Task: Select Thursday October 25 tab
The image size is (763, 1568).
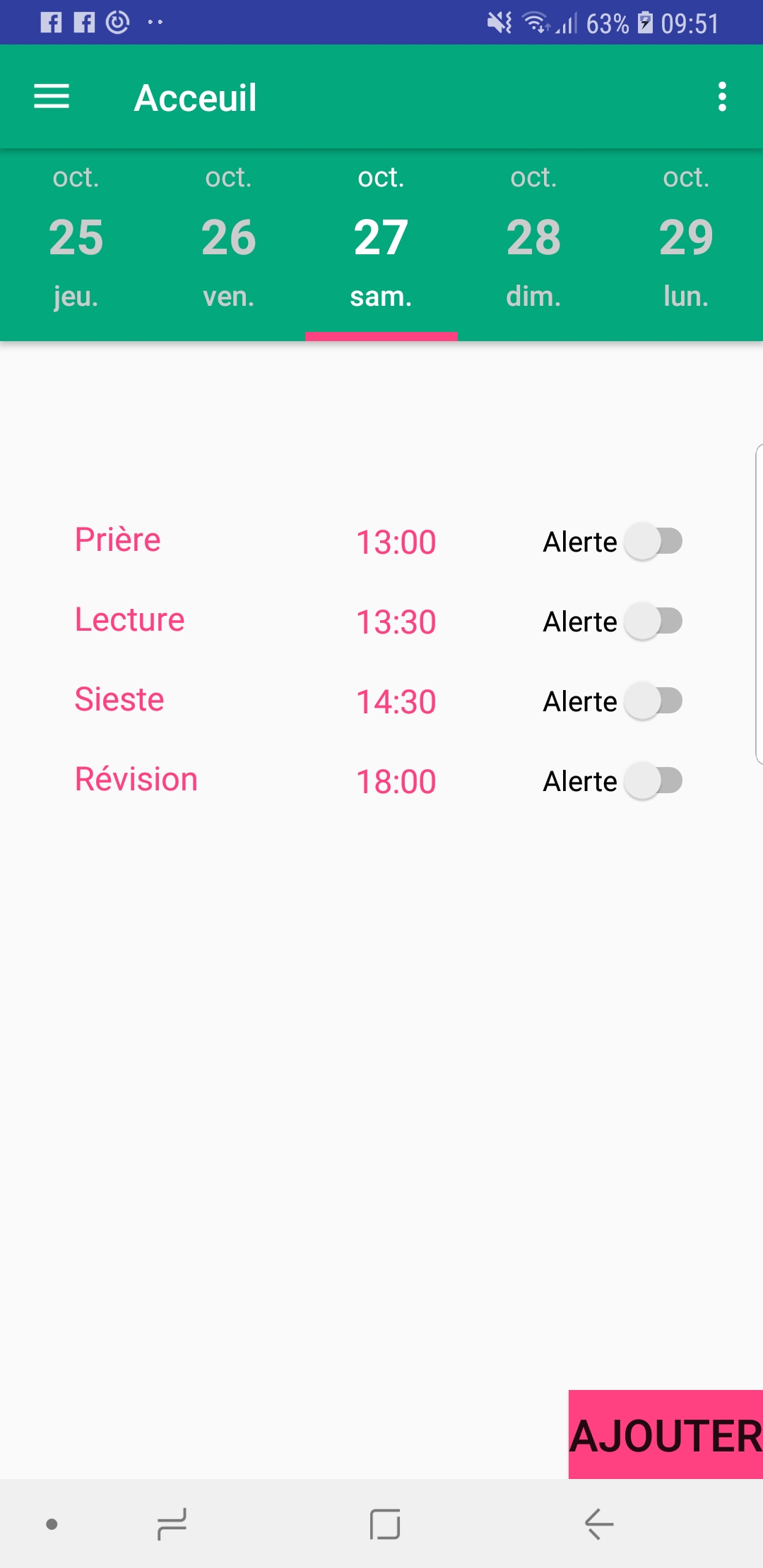Action: [x=76, y=237]
